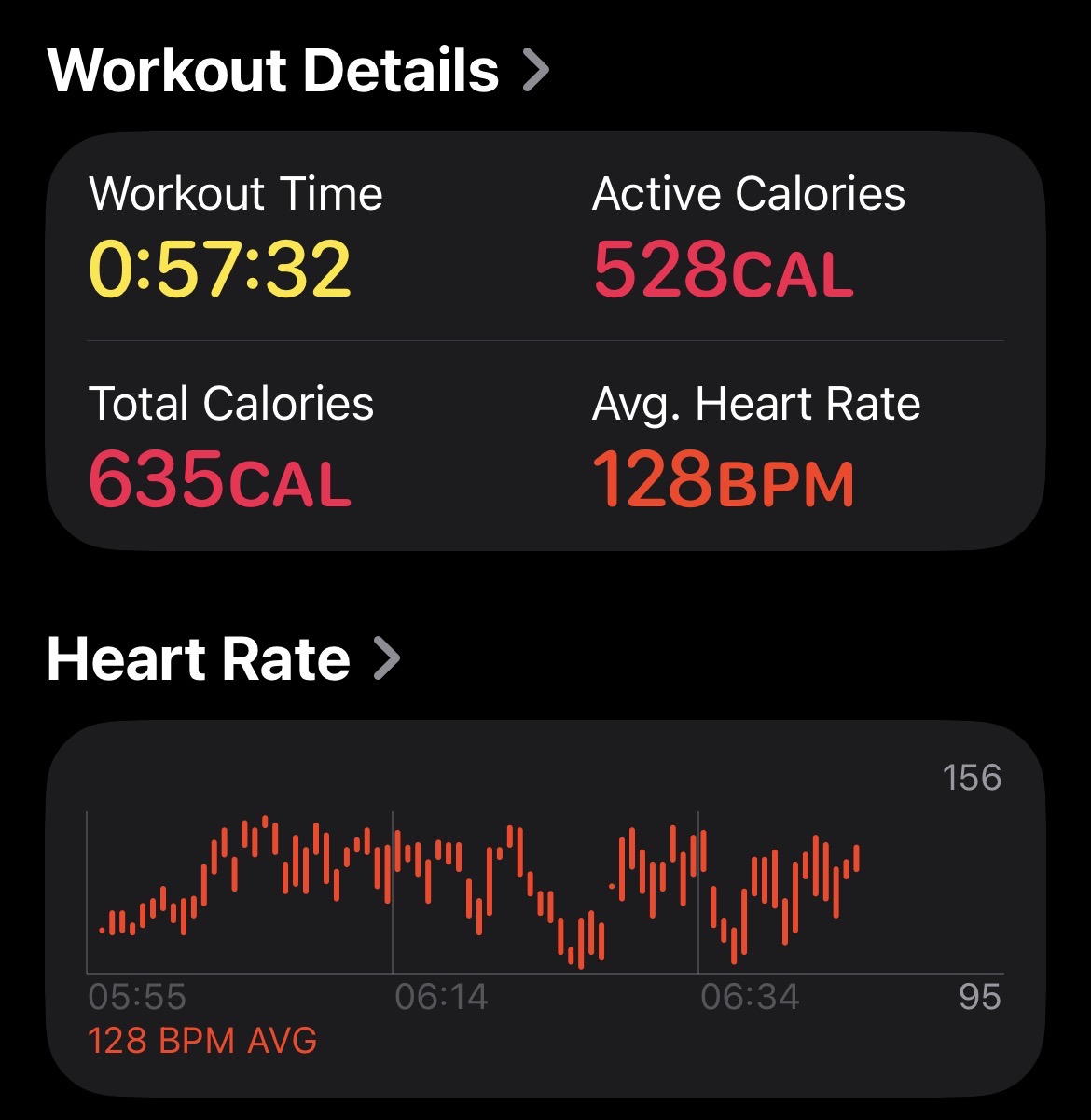The height and width of the screenshot is (1120, 1091).
Task: Open the Workout Details section
Action: tap(297, 71)
